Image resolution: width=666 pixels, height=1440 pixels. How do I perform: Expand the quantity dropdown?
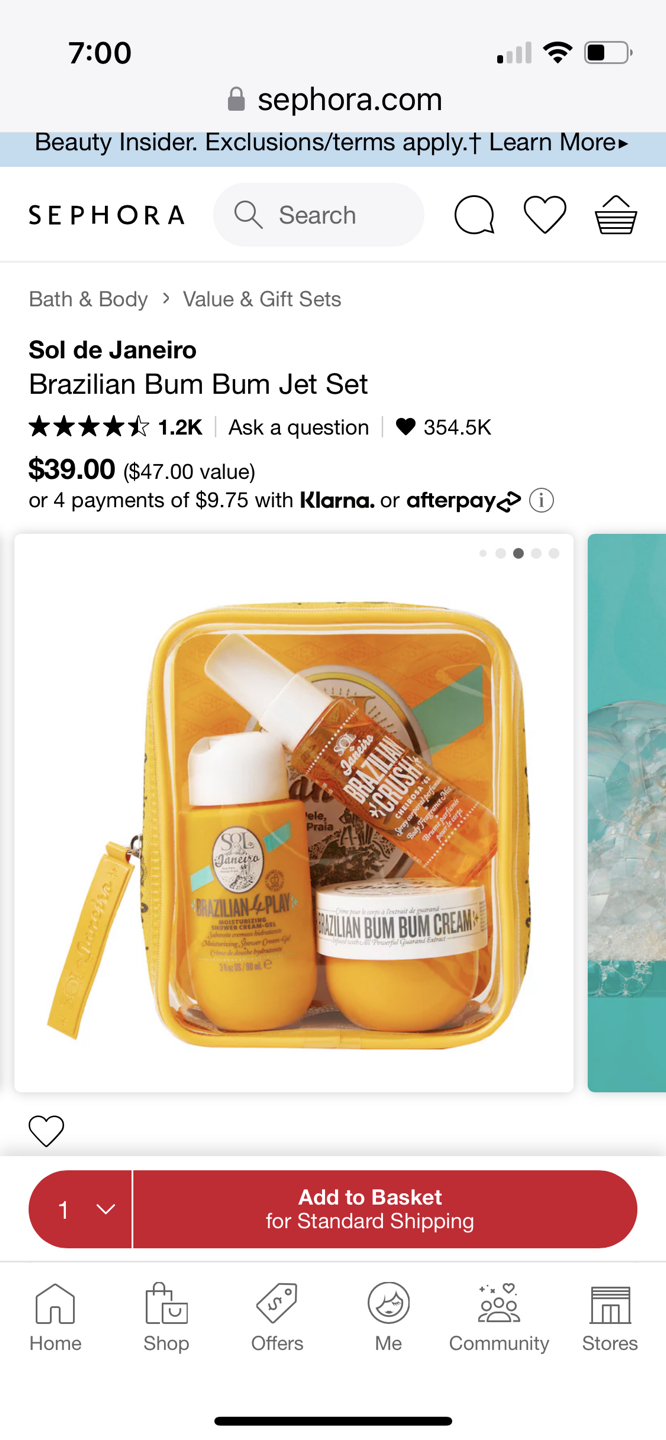click(x=81, y=1209)
